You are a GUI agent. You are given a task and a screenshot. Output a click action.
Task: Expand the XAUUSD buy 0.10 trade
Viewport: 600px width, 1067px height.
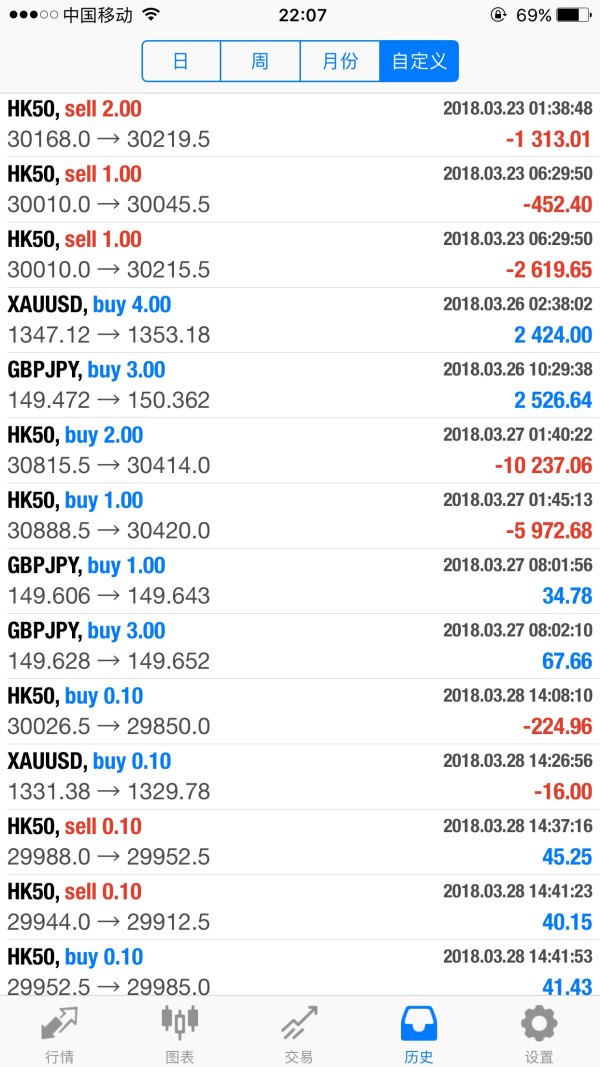[x=300, y=776]
